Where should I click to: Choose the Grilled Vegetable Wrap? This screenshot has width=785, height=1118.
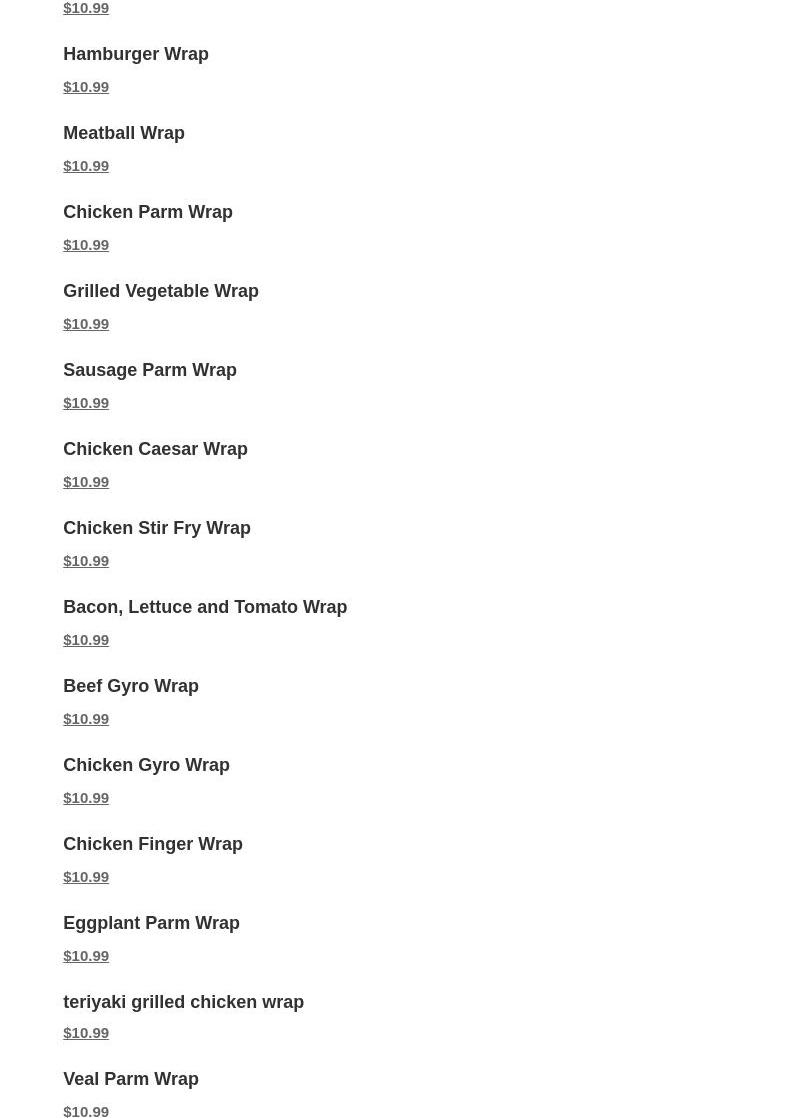pos(161,291)
